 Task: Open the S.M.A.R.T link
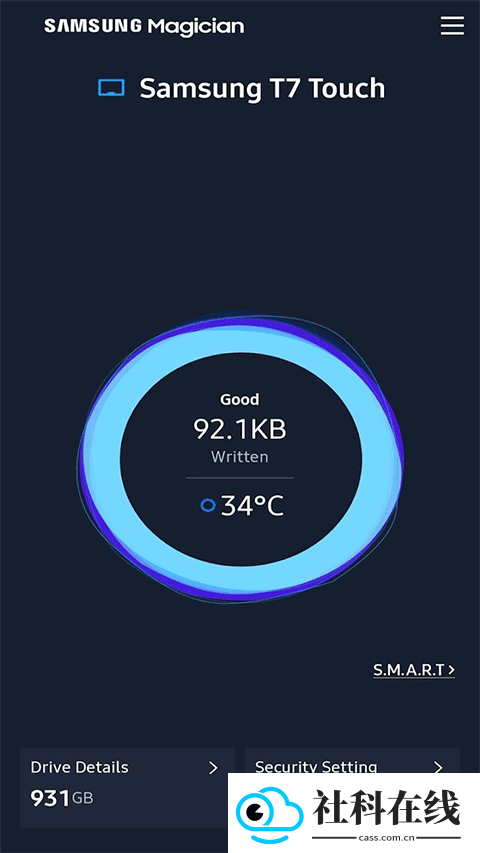[414, 670]
